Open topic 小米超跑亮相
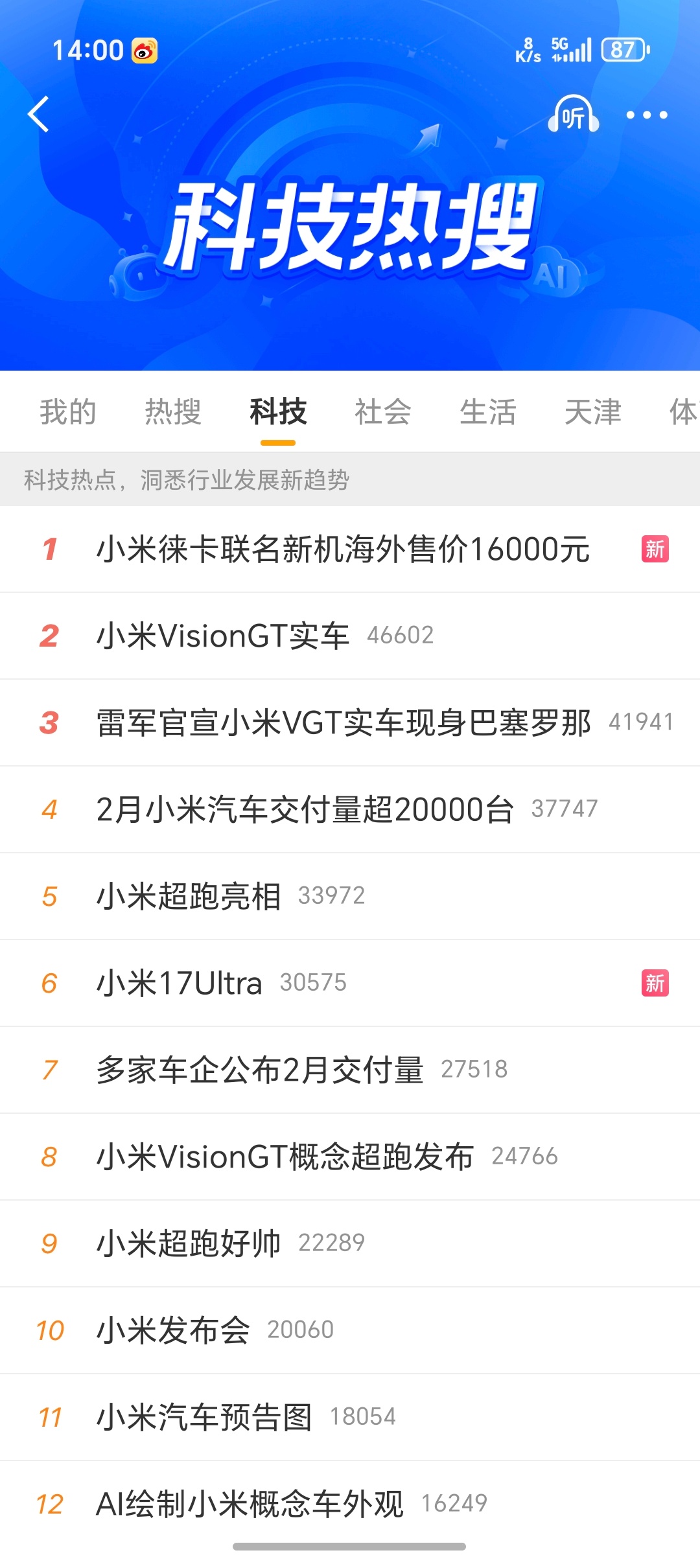Image resolution: width=700 pixels, height=1568 pixels. point(190,896)
